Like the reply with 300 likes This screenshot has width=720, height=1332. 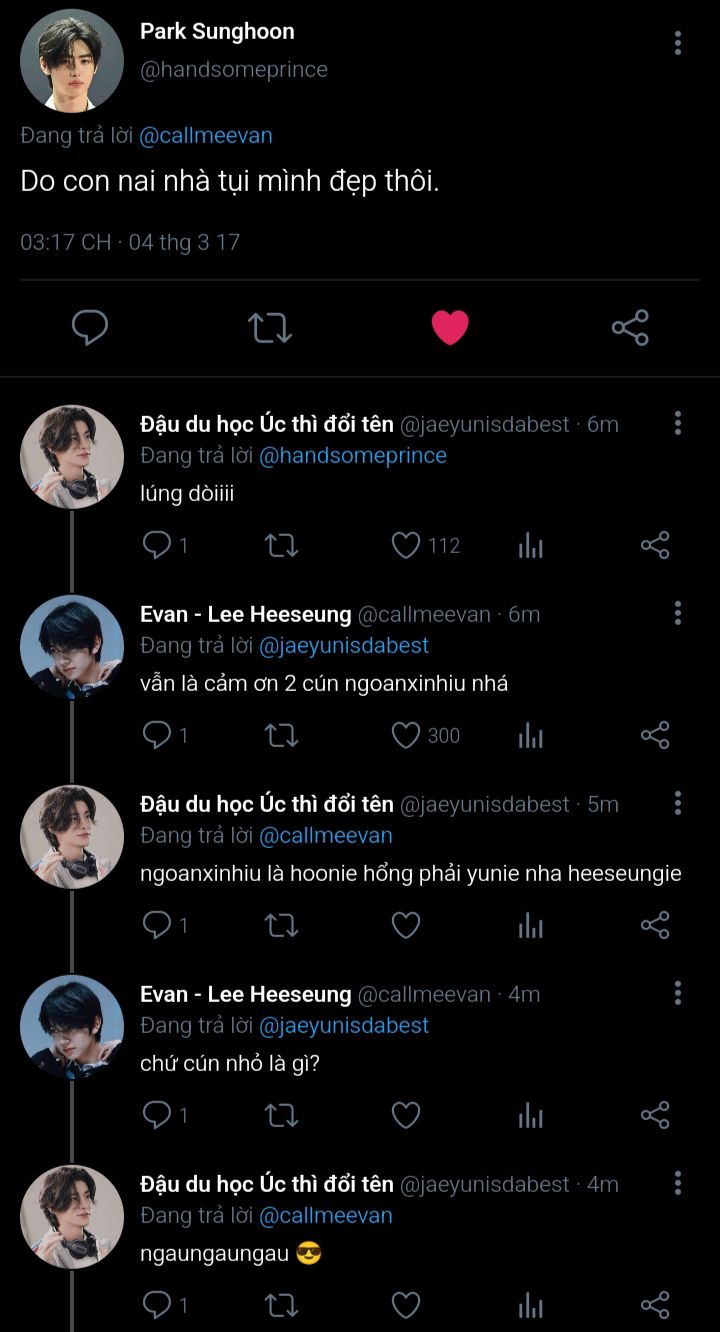(405, 735)
